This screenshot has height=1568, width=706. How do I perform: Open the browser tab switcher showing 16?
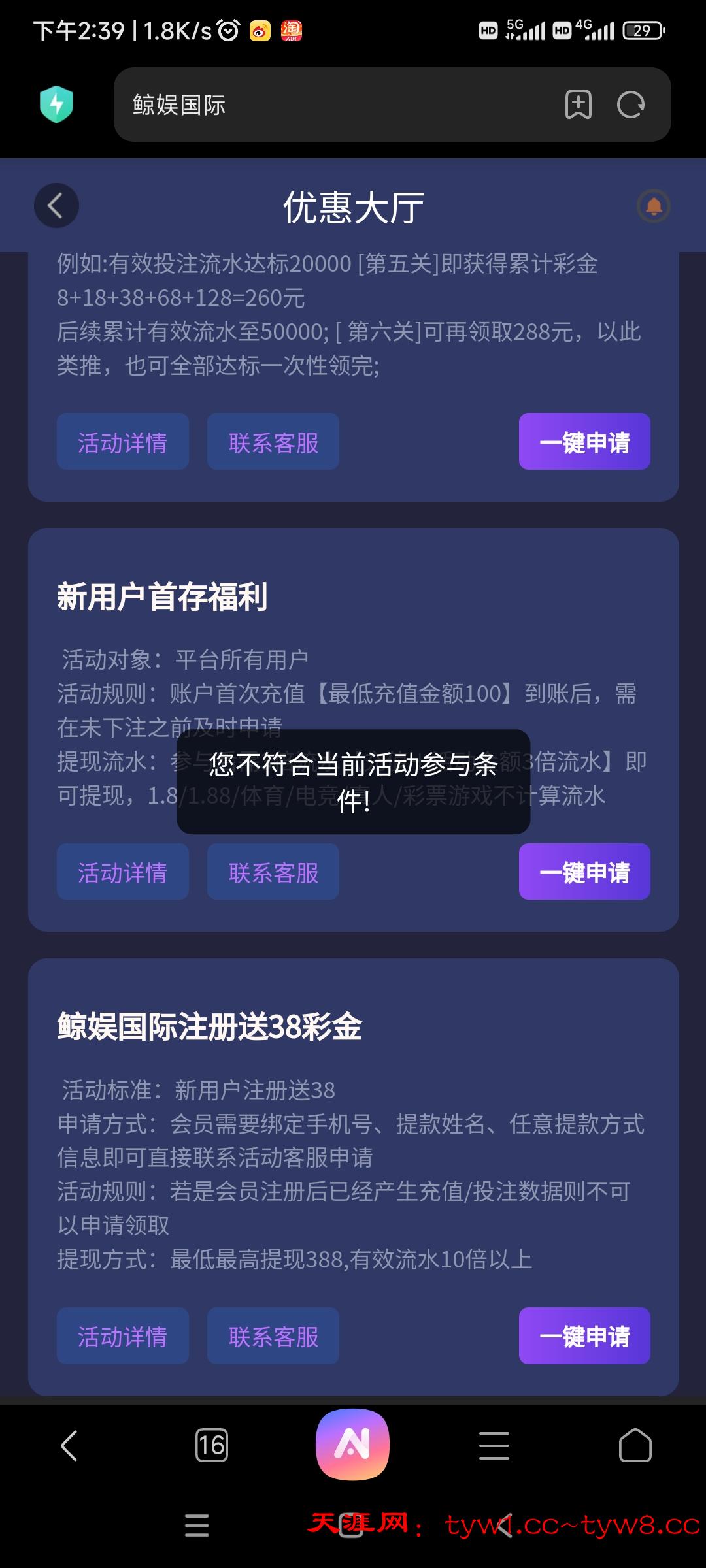212,1445
